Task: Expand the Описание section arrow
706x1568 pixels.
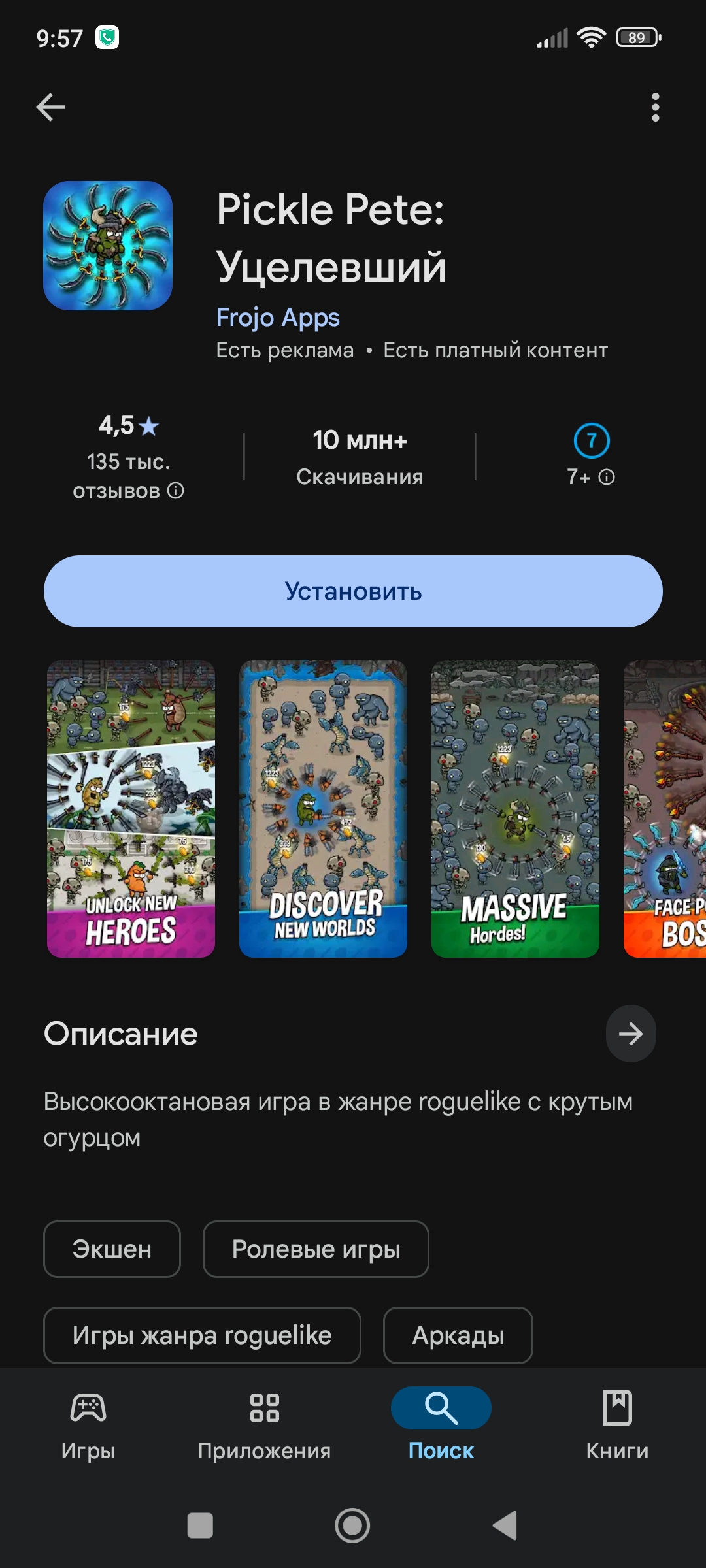Action: click(x=630, y=1034)
